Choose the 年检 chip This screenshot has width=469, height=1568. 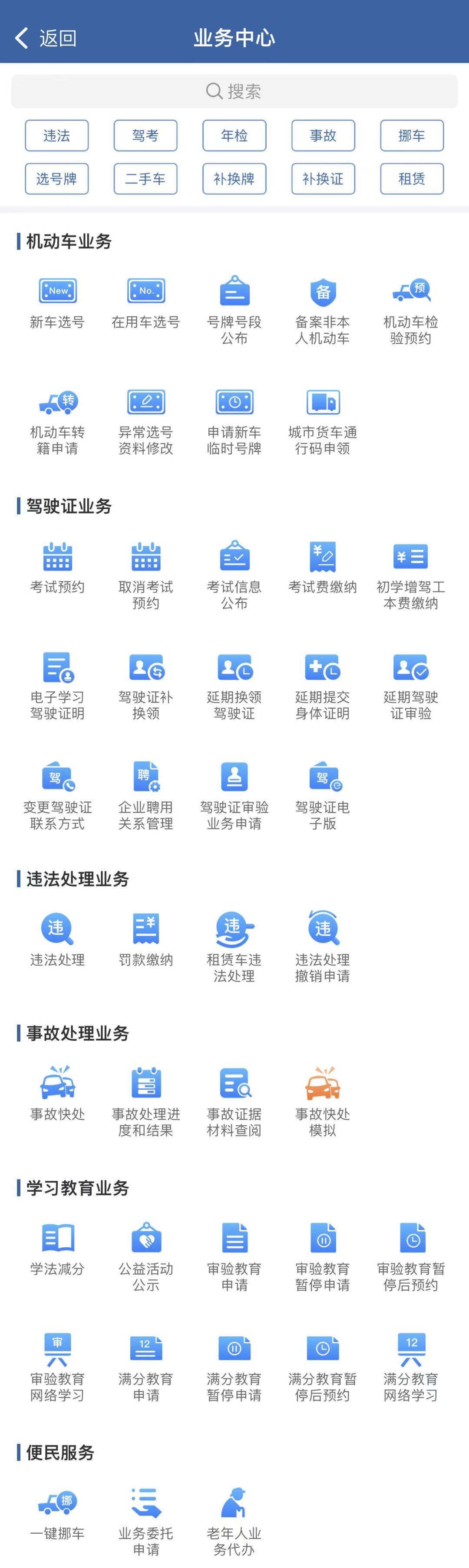point(234,135)
